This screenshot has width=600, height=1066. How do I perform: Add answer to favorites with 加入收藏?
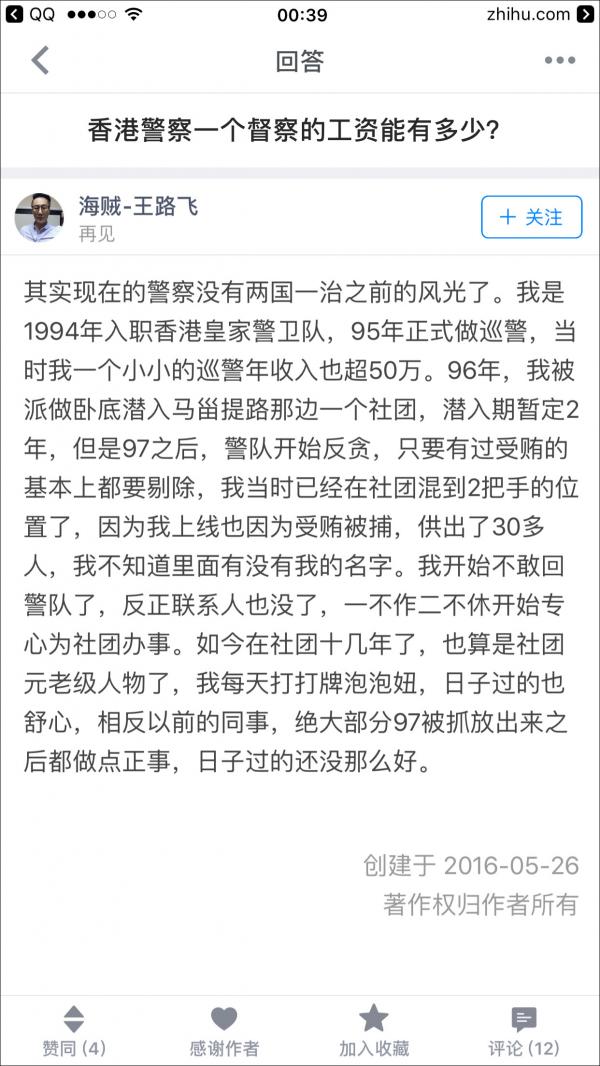pyautogui.click(x=373, y=1031)
